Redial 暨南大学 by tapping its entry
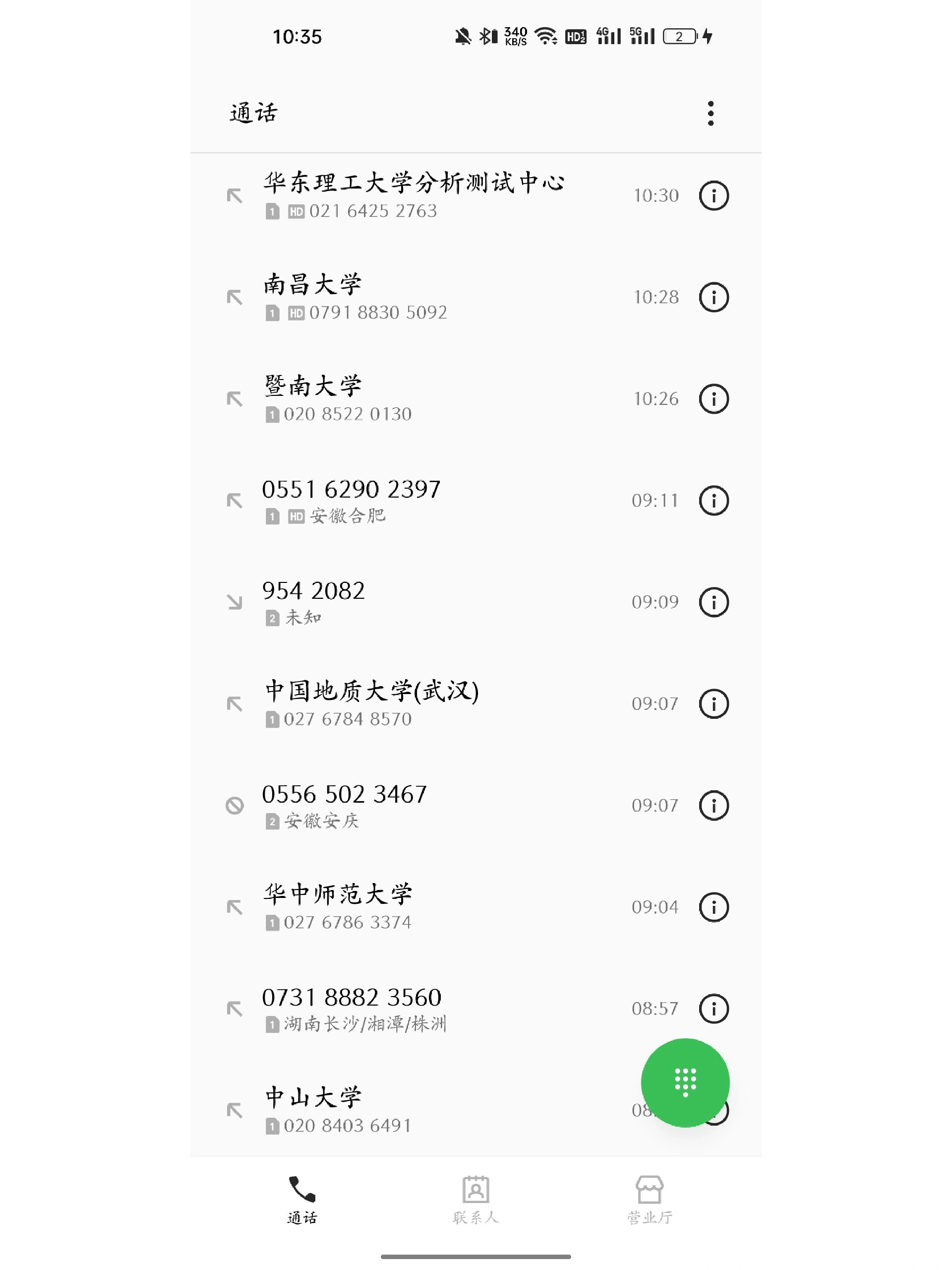The image size is (952, 1270). pyautogui.click(x=402, y=398)
